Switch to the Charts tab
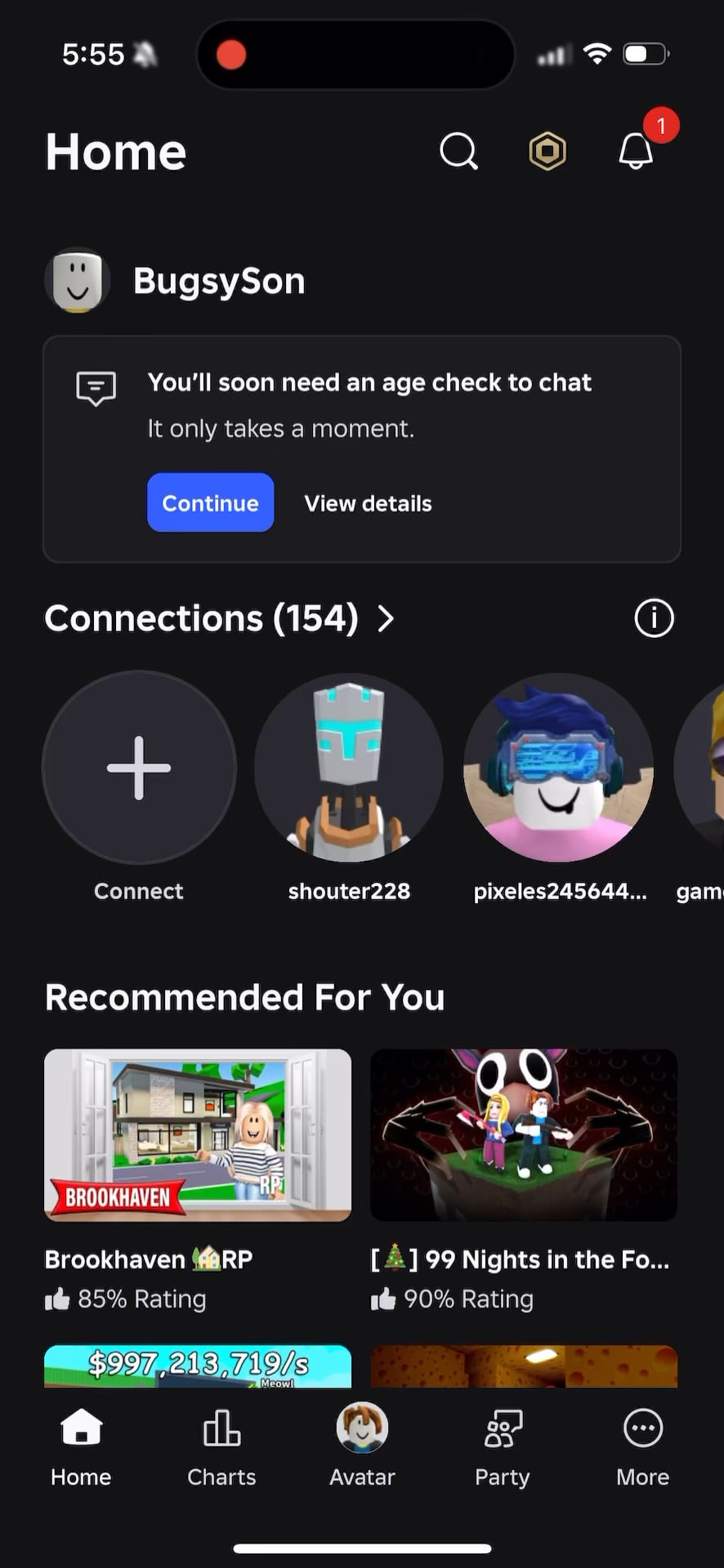The image size is (724, 1568). 221,1446
